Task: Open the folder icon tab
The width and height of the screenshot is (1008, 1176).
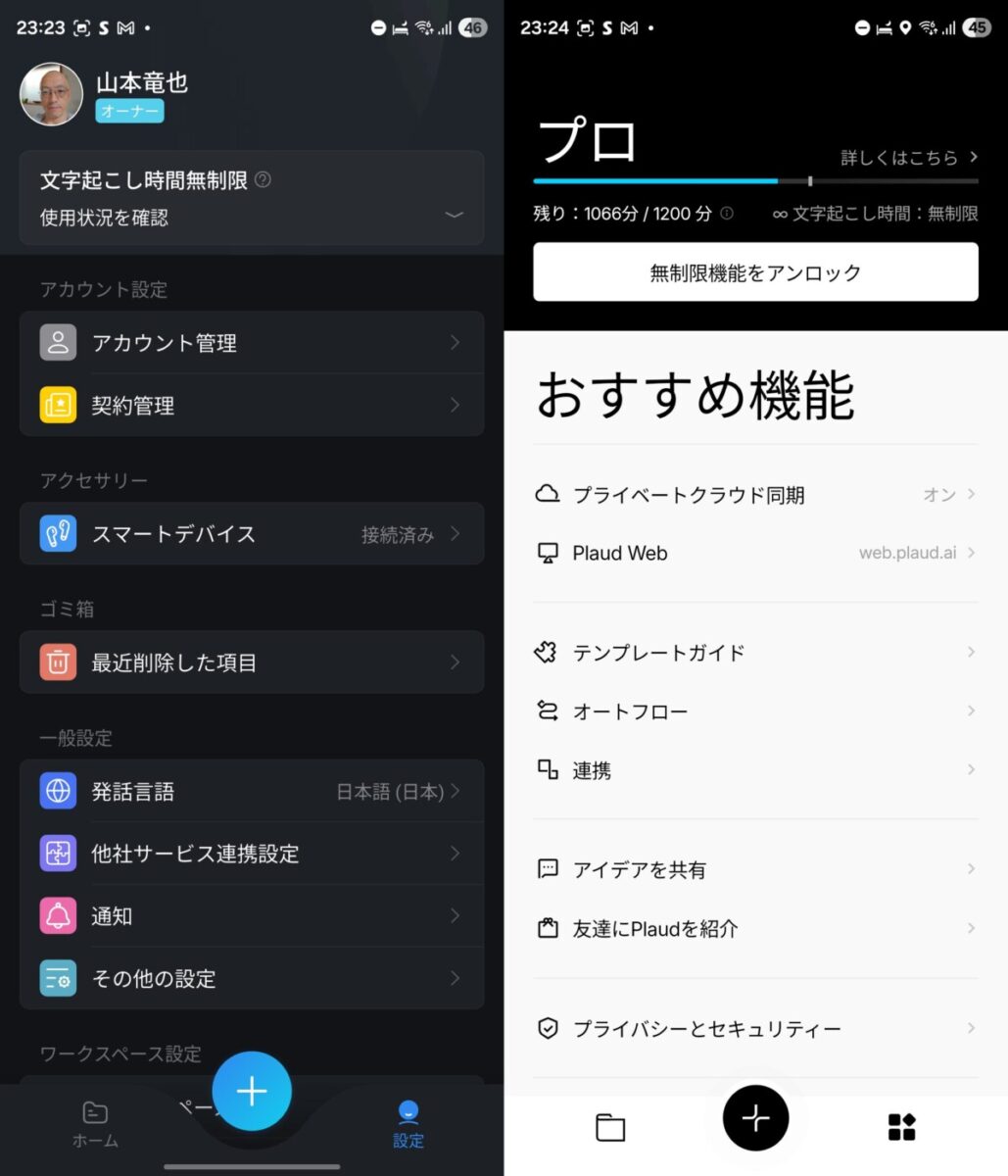Action: point(610,1127)
